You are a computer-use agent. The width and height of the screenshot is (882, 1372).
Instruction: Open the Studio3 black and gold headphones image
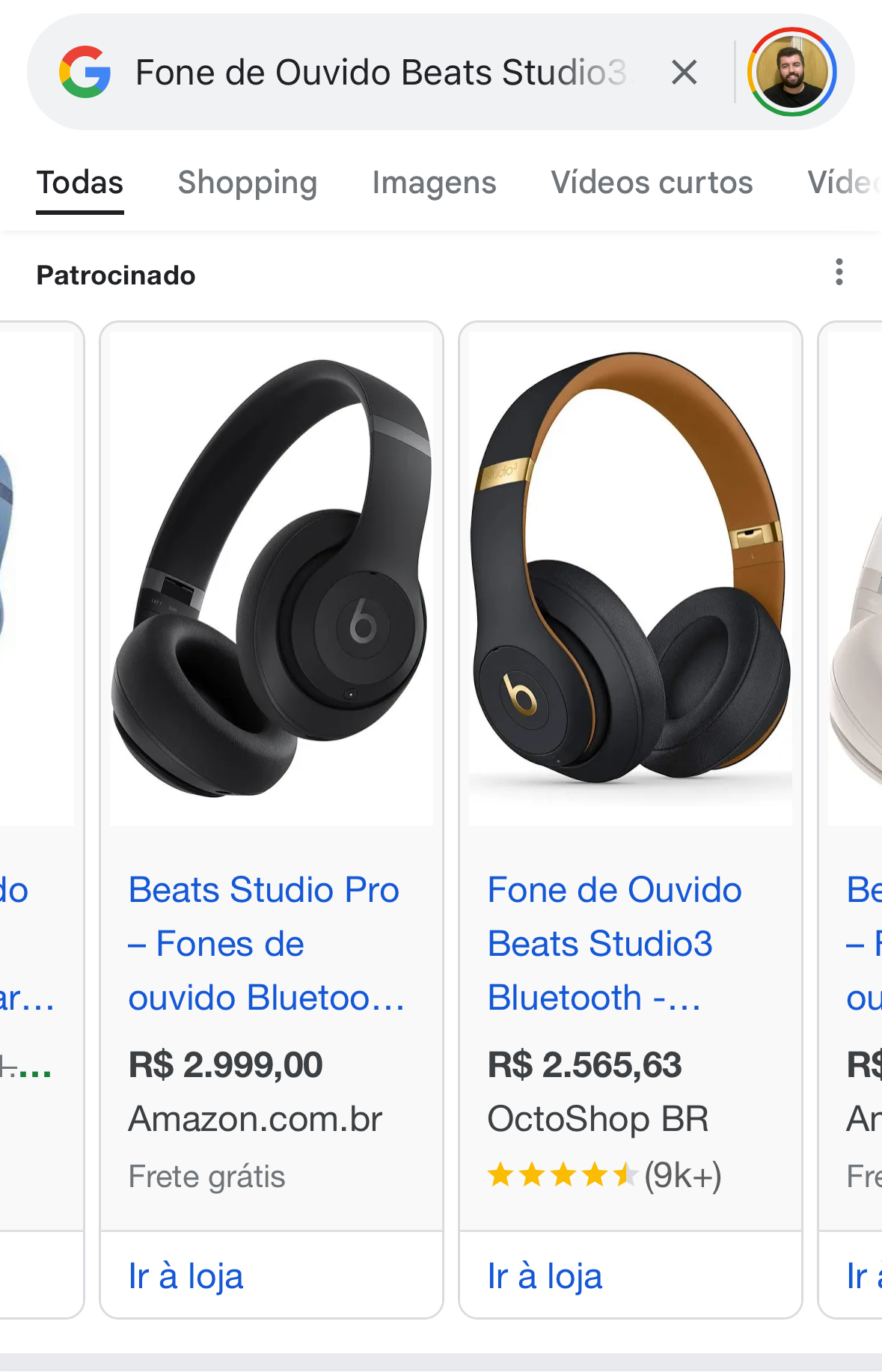click(630, 578)
